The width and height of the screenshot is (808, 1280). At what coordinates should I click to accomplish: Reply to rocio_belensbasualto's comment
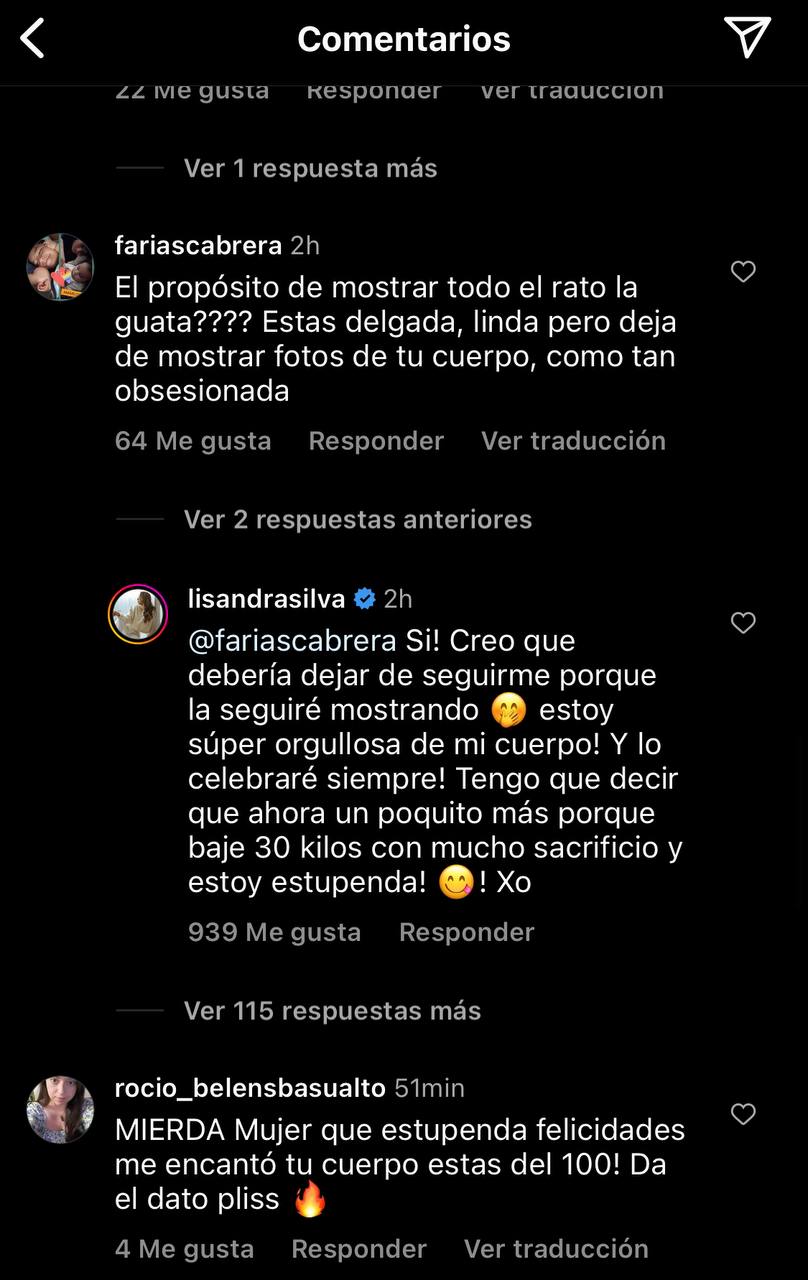[359, 1249]
